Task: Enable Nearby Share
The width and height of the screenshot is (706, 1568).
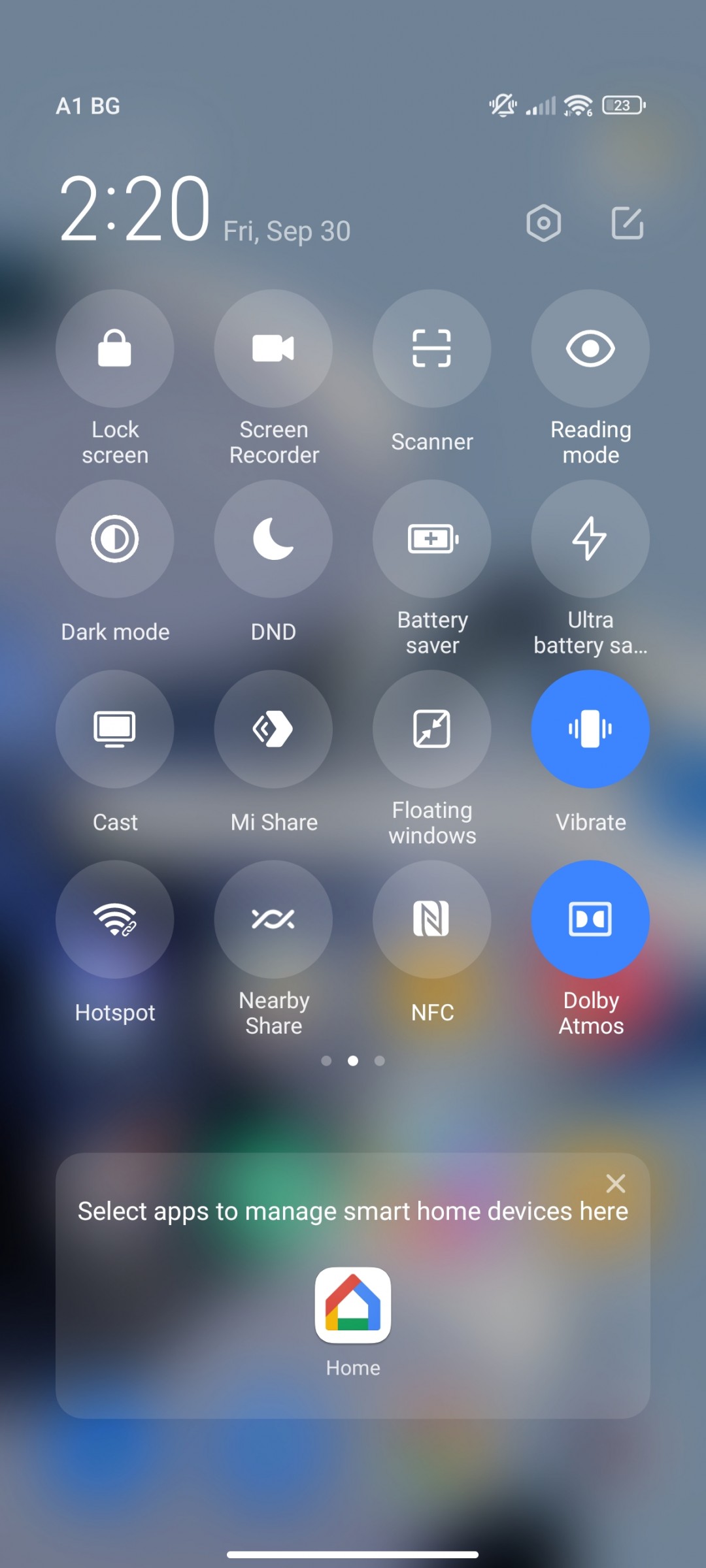Action: 273,919
